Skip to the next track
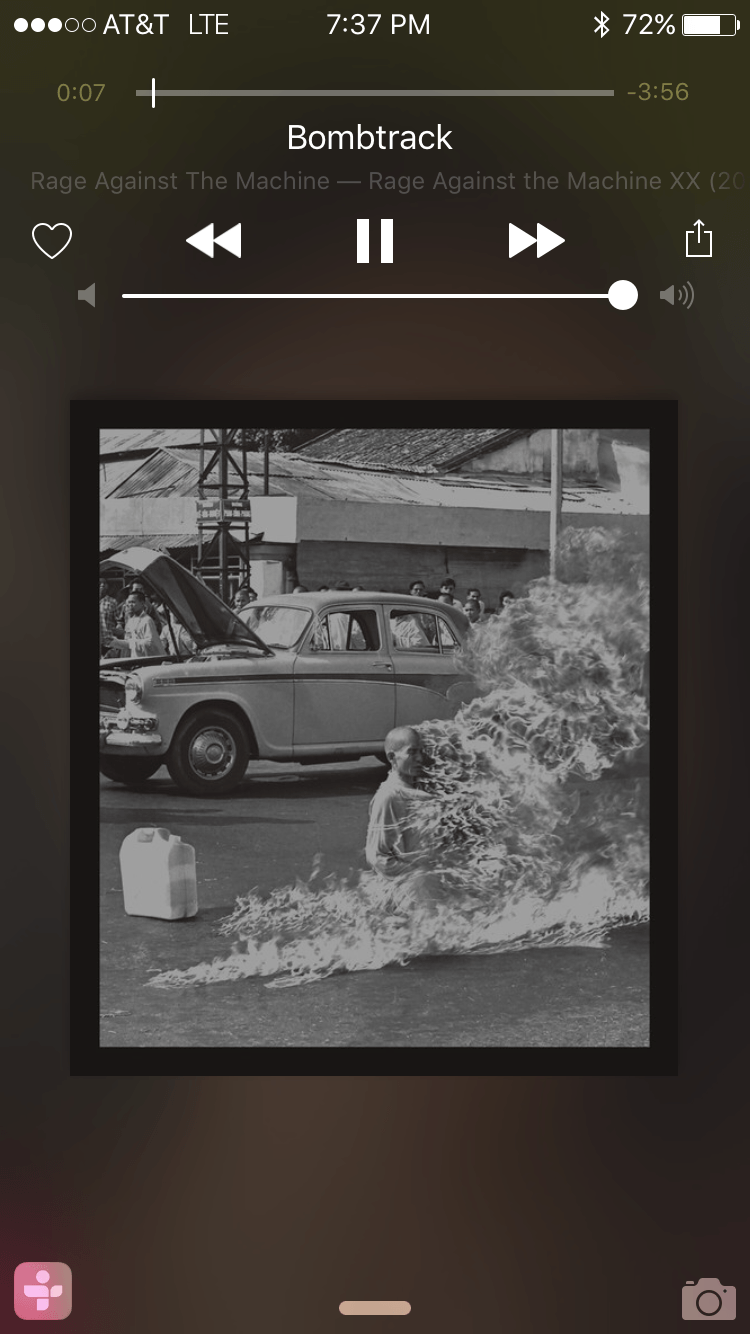This screenshot has width=750, height=1334. click(x=536, y=241)
